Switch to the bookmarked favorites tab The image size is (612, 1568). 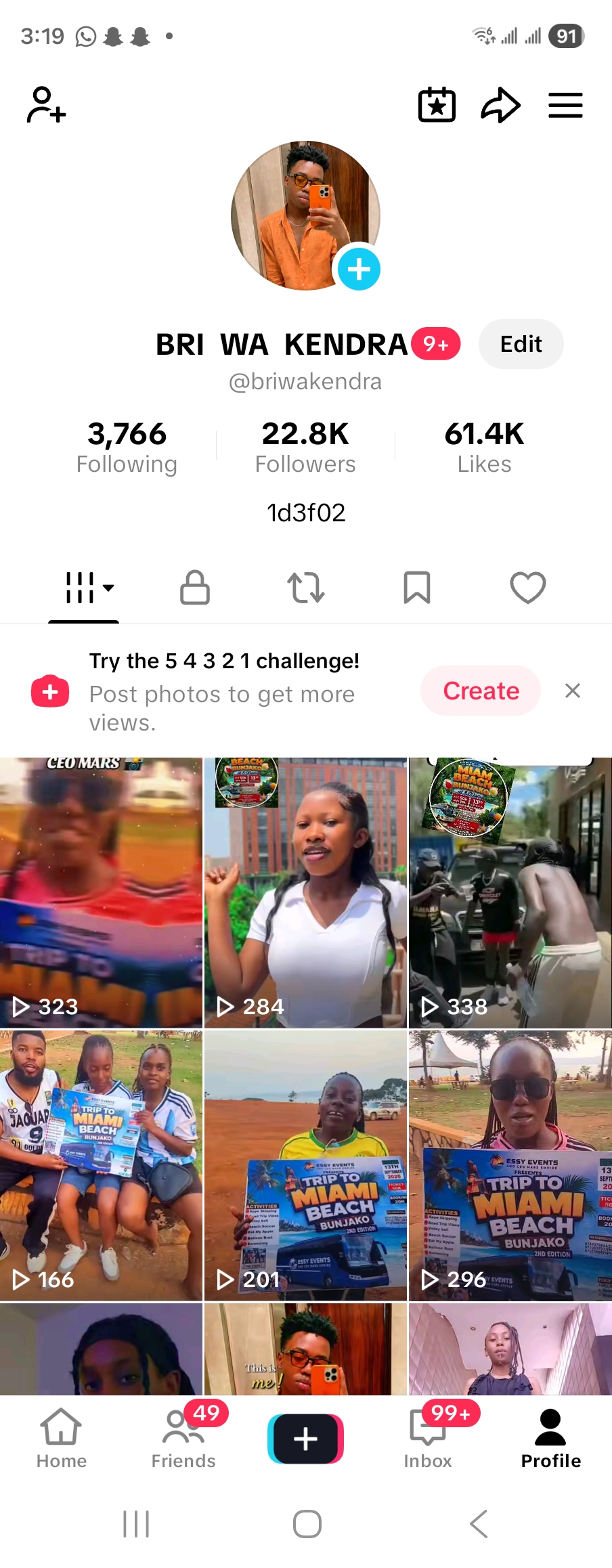tap(417, 587)
